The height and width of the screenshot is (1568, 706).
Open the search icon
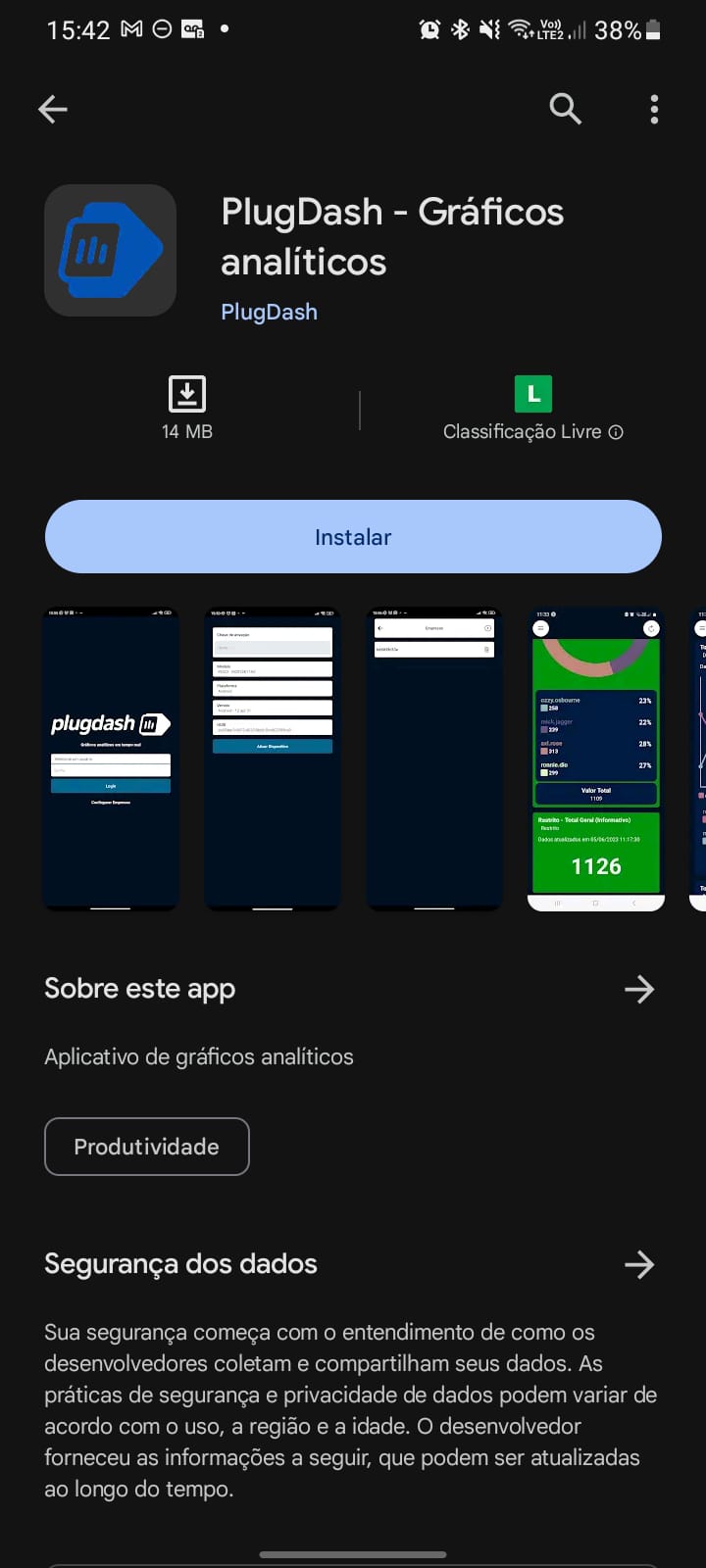tap(565, 109)
